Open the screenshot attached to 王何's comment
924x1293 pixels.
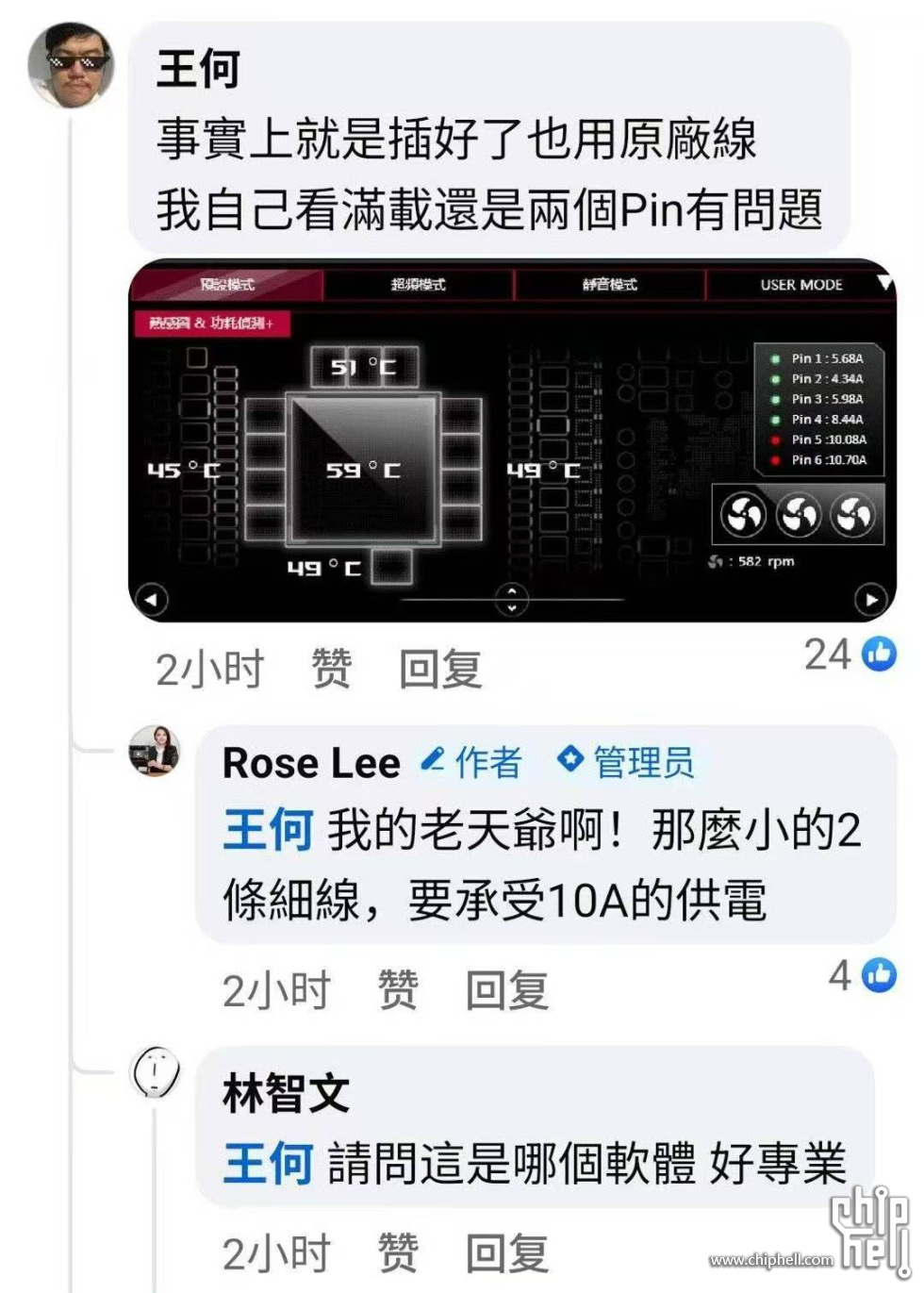click(x=512, y=439)
